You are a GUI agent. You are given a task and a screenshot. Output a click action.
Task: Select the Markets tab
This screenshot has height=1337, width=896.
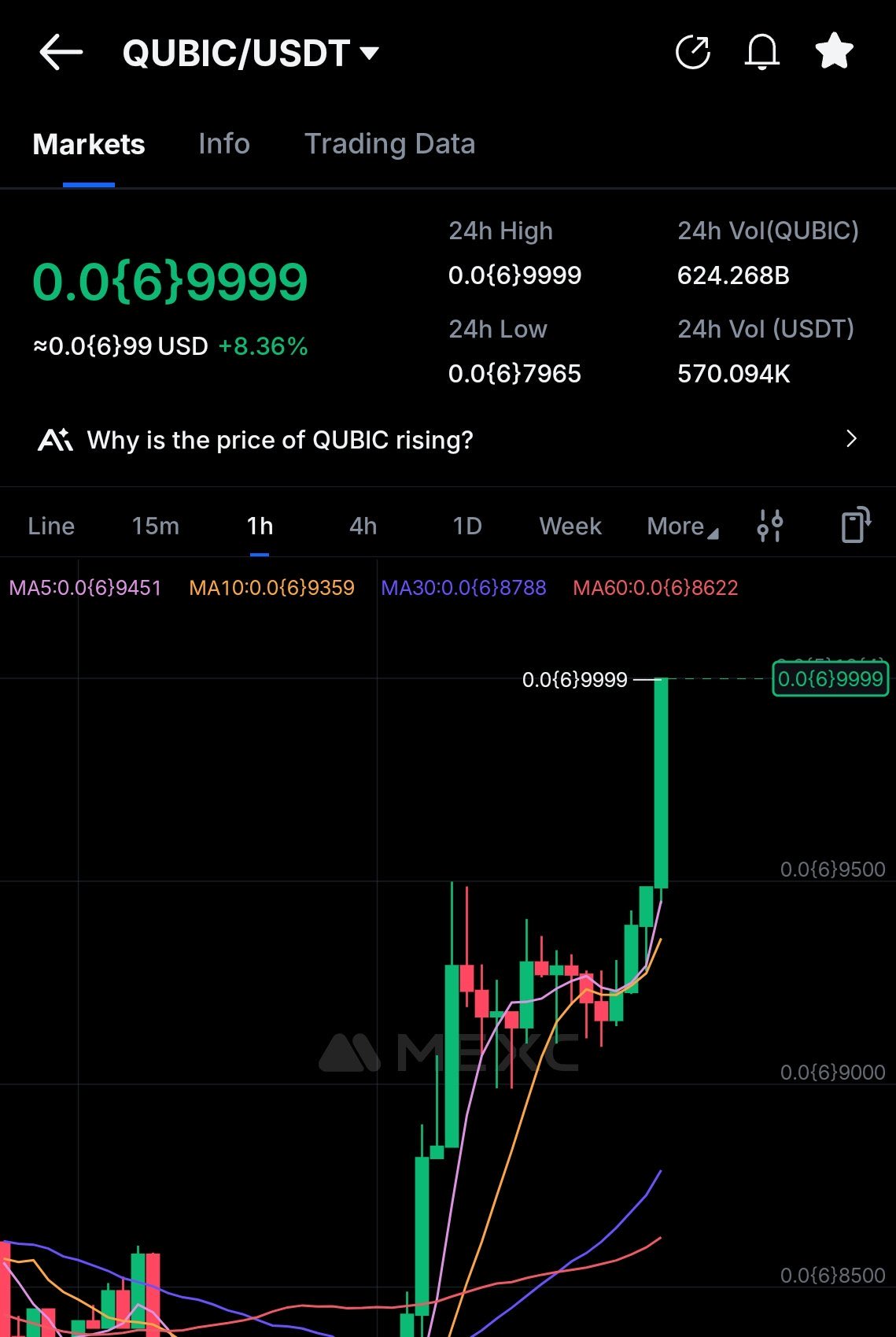pyautogui.click(x=89, y=144)
